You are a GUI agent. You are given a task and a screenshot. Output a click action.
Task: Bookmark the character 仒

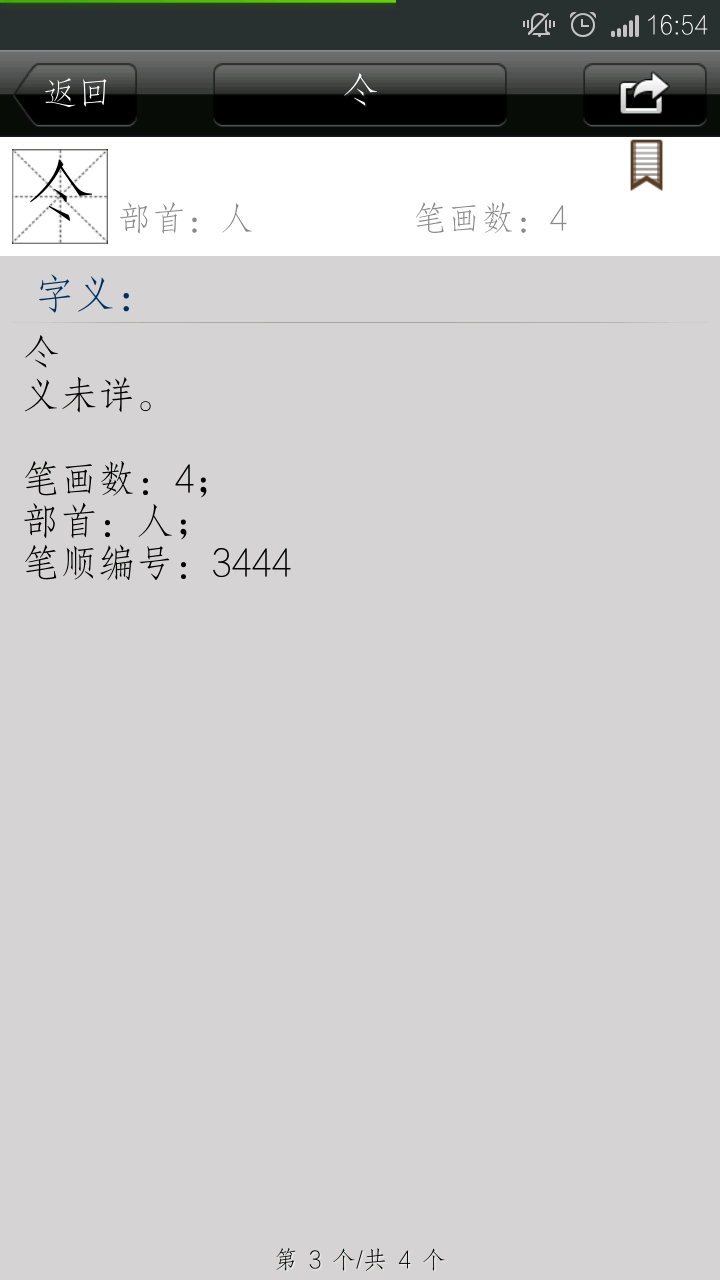point(646,165)
